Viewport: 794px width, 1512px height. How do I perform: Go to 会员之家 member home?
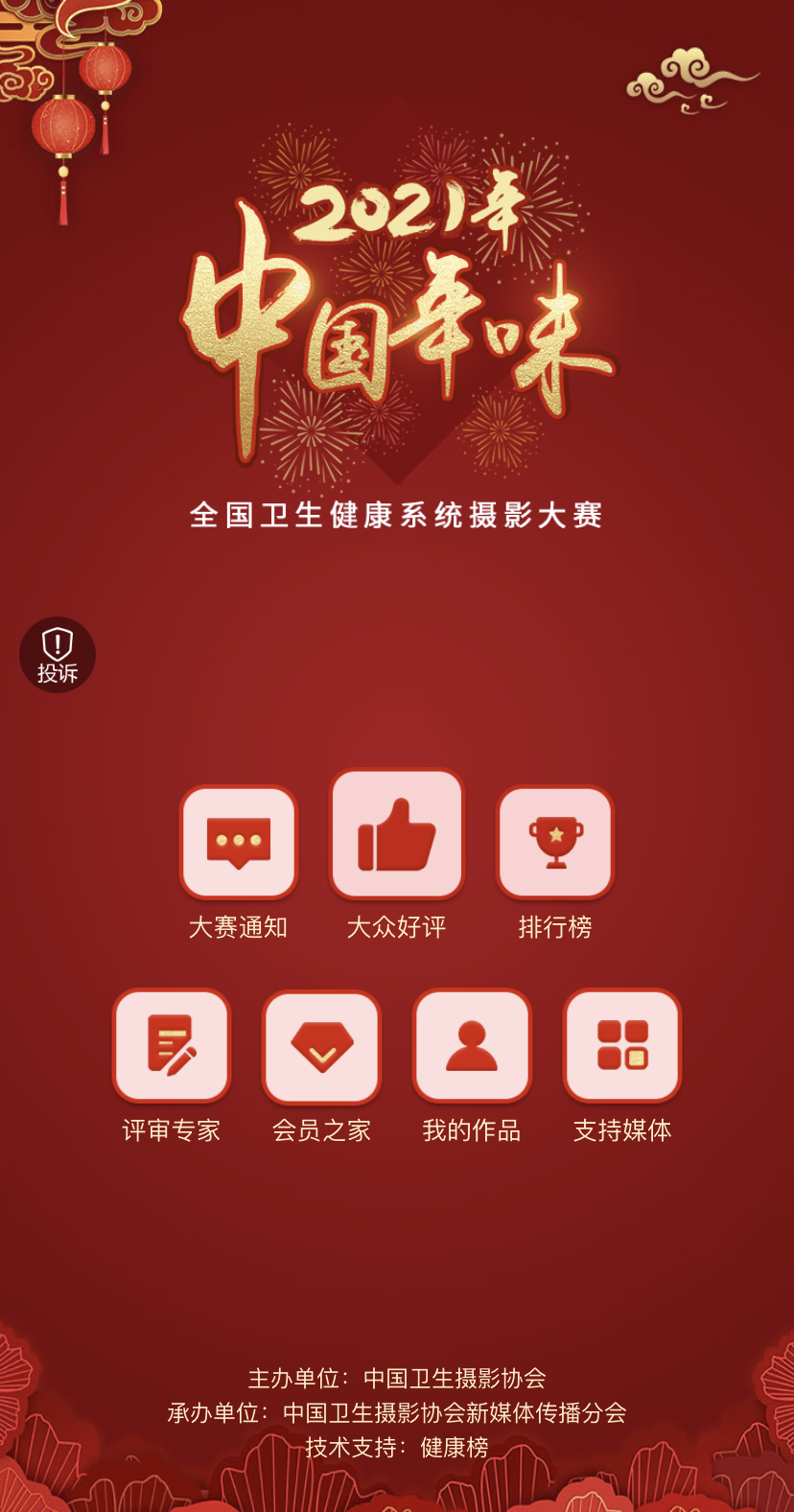[x=322, y=1046]
